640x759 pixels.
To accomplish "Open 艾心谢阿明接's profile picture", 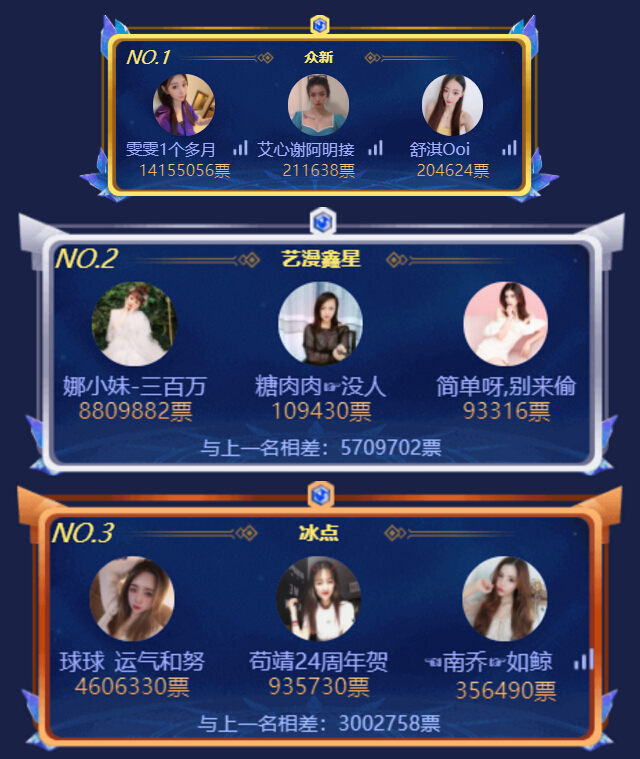I will coord(318,105).
